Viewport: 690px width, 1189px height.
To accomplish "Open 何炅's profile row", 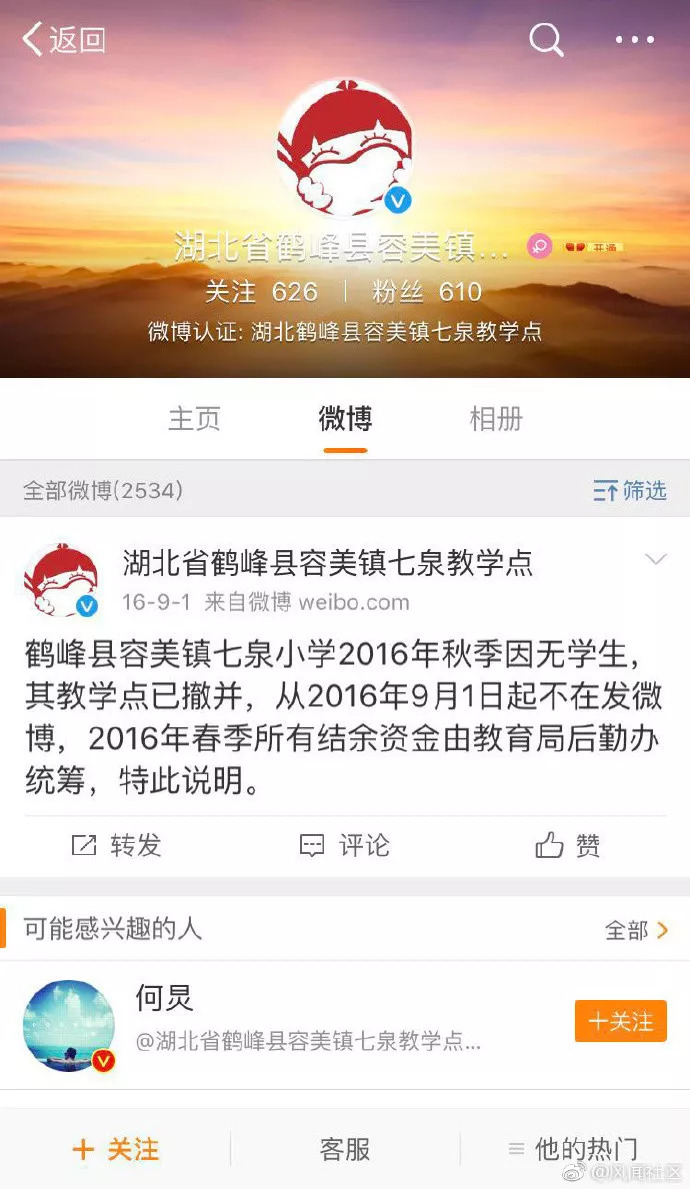I will (x=300, y=1022).
